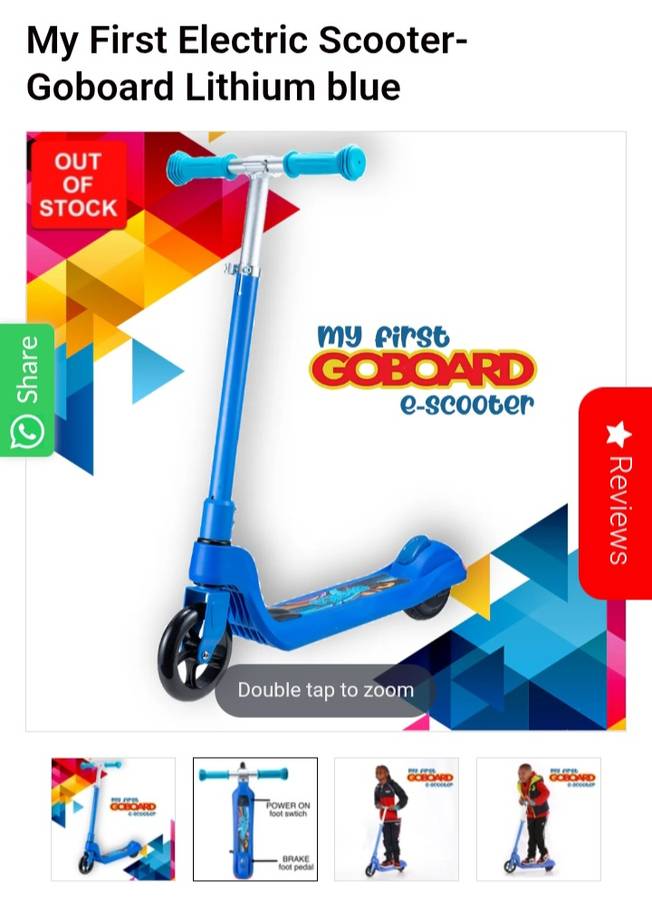View the third thumbnail of the child riding the scooter
Viewport: 652px width, 900px height.
coord(396,819)
